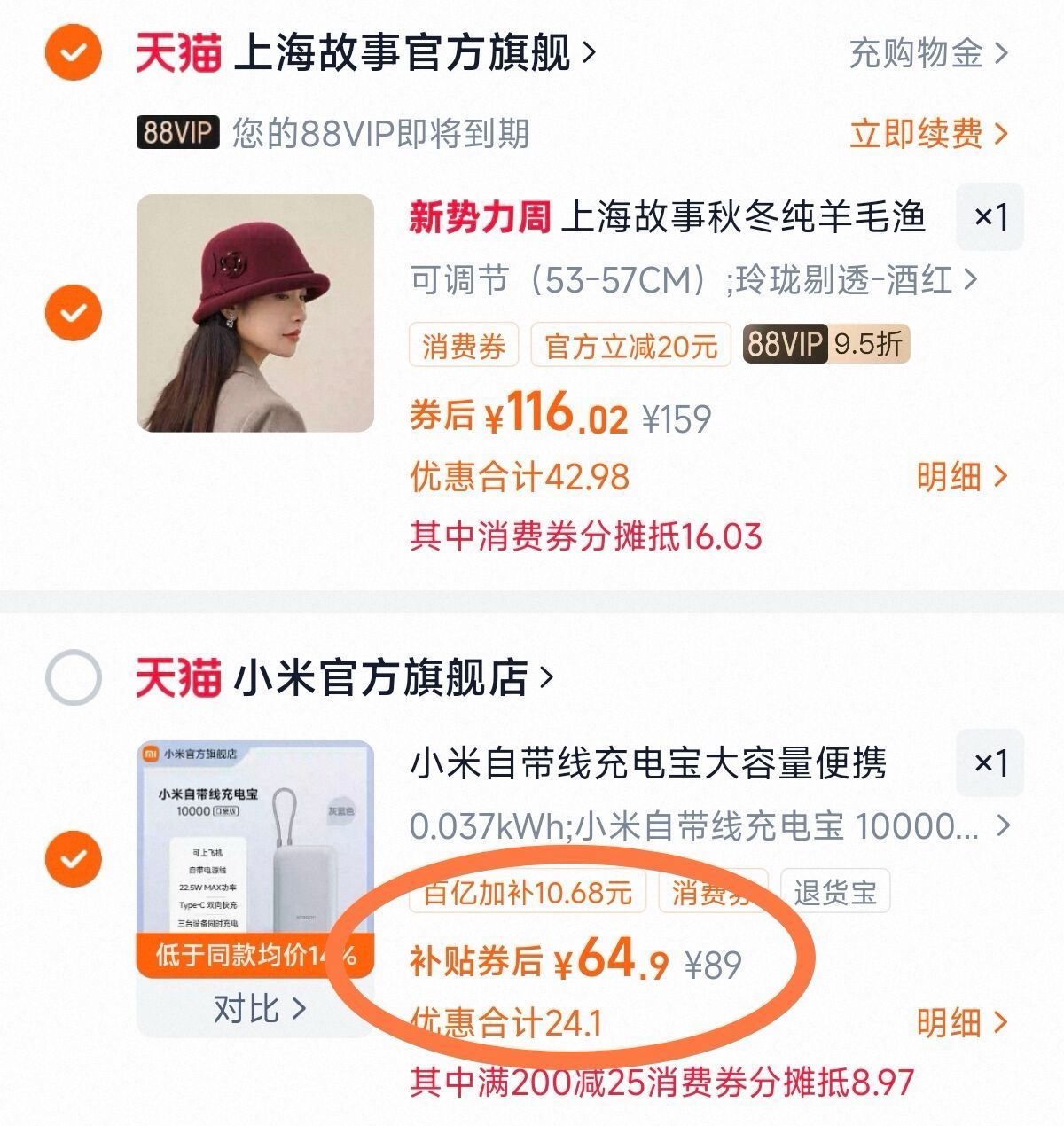Adjust the ×1 quantity of the power bank
Screen dimensions: 1064x1126
point(990,763)
